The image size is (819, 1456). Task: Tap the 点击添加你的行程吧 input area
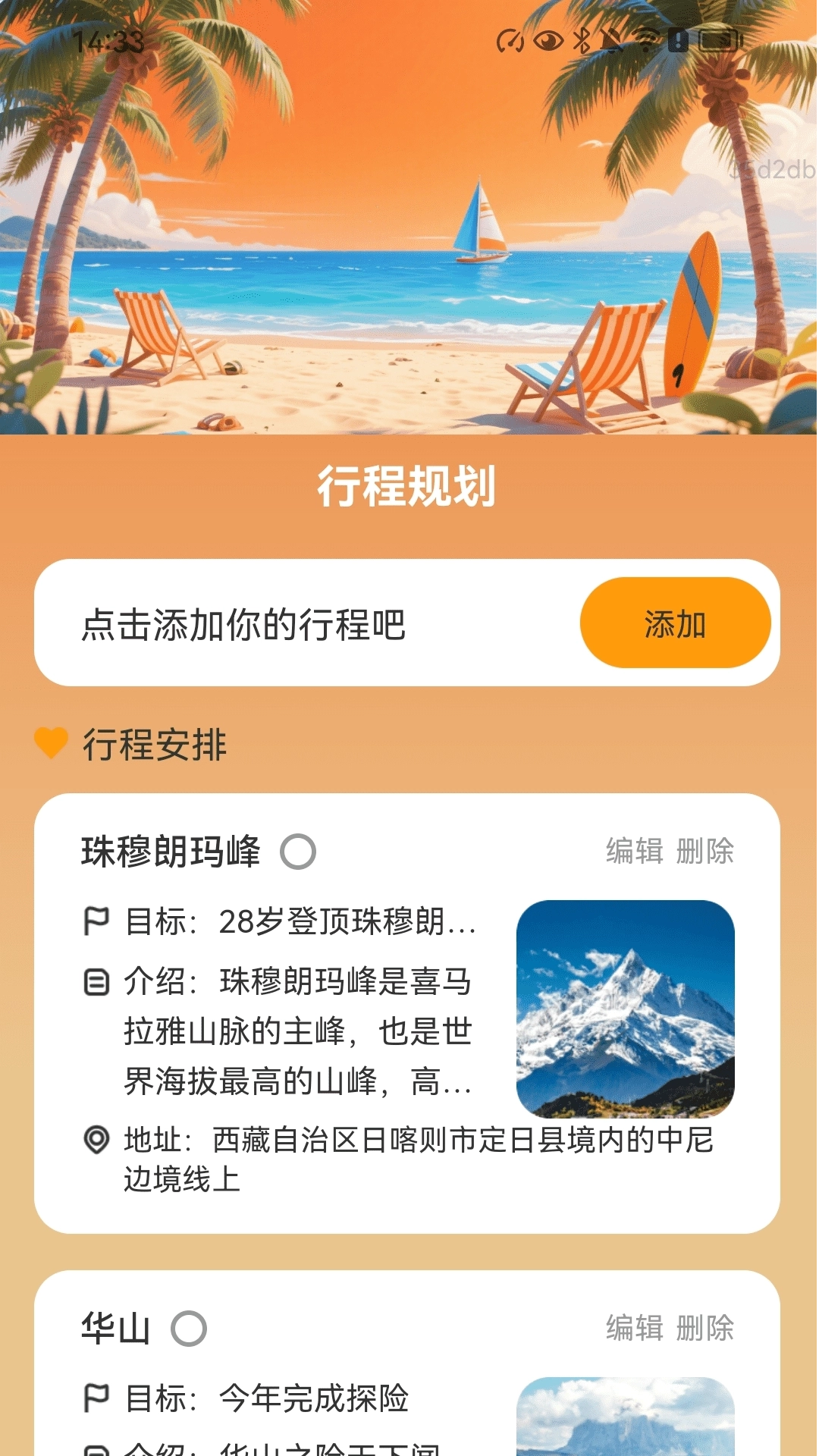[303, 625]
